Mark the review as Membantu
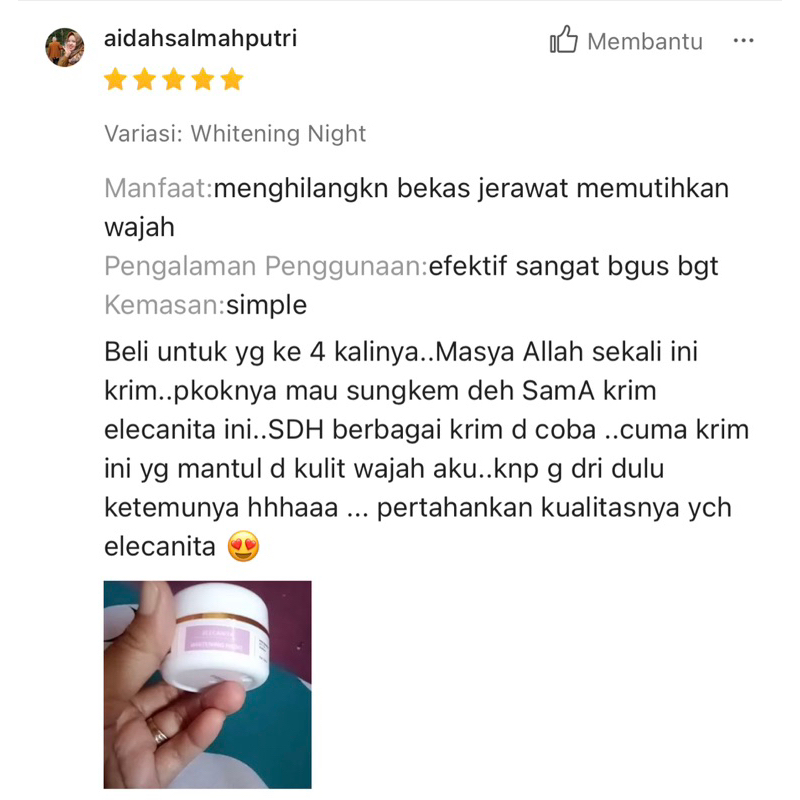This screenshot has width=800, height=800. (x=626, y=42)
